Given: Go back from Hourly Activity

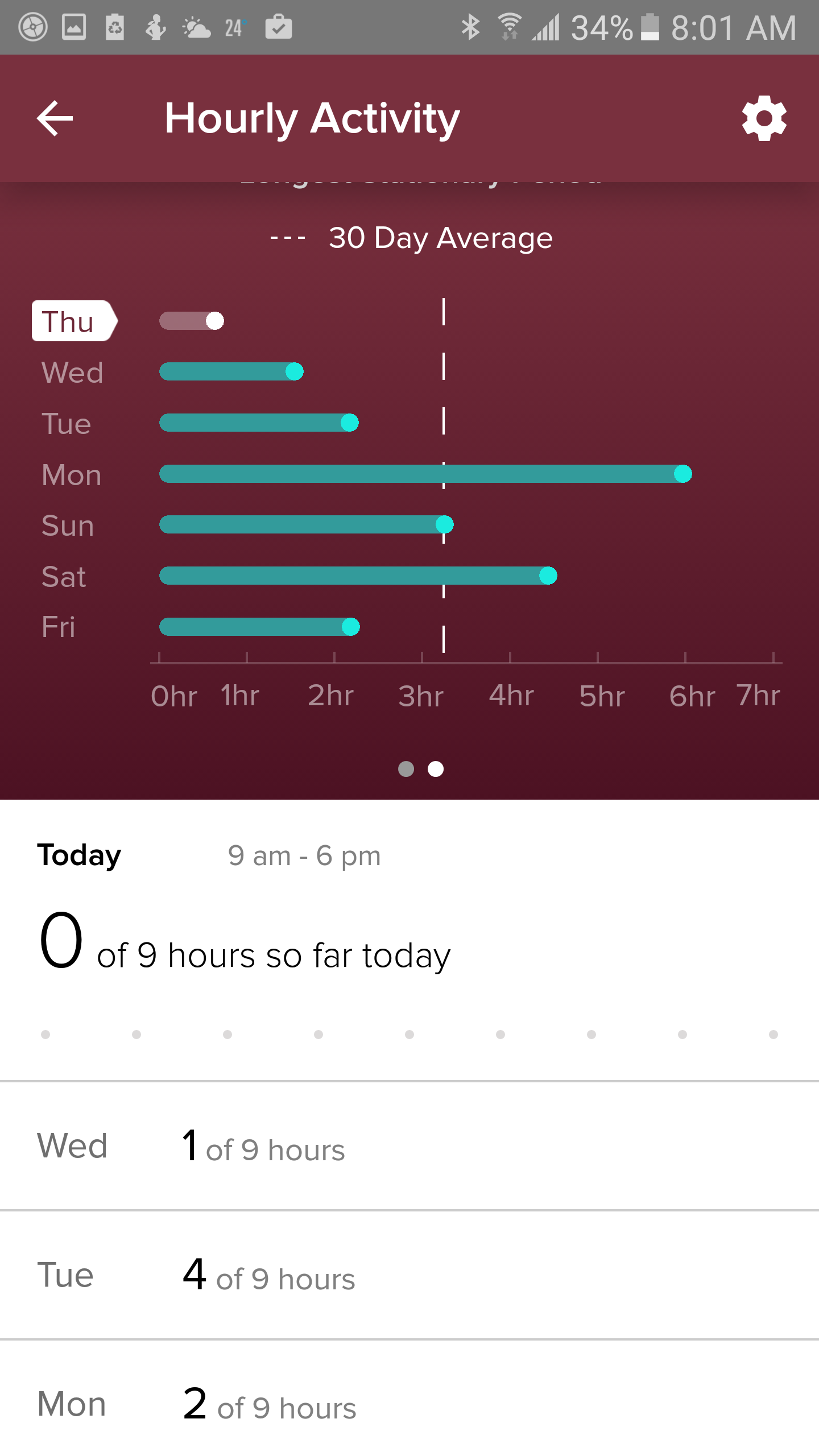Looking at the screenshot, I should (x=55, y=118).
